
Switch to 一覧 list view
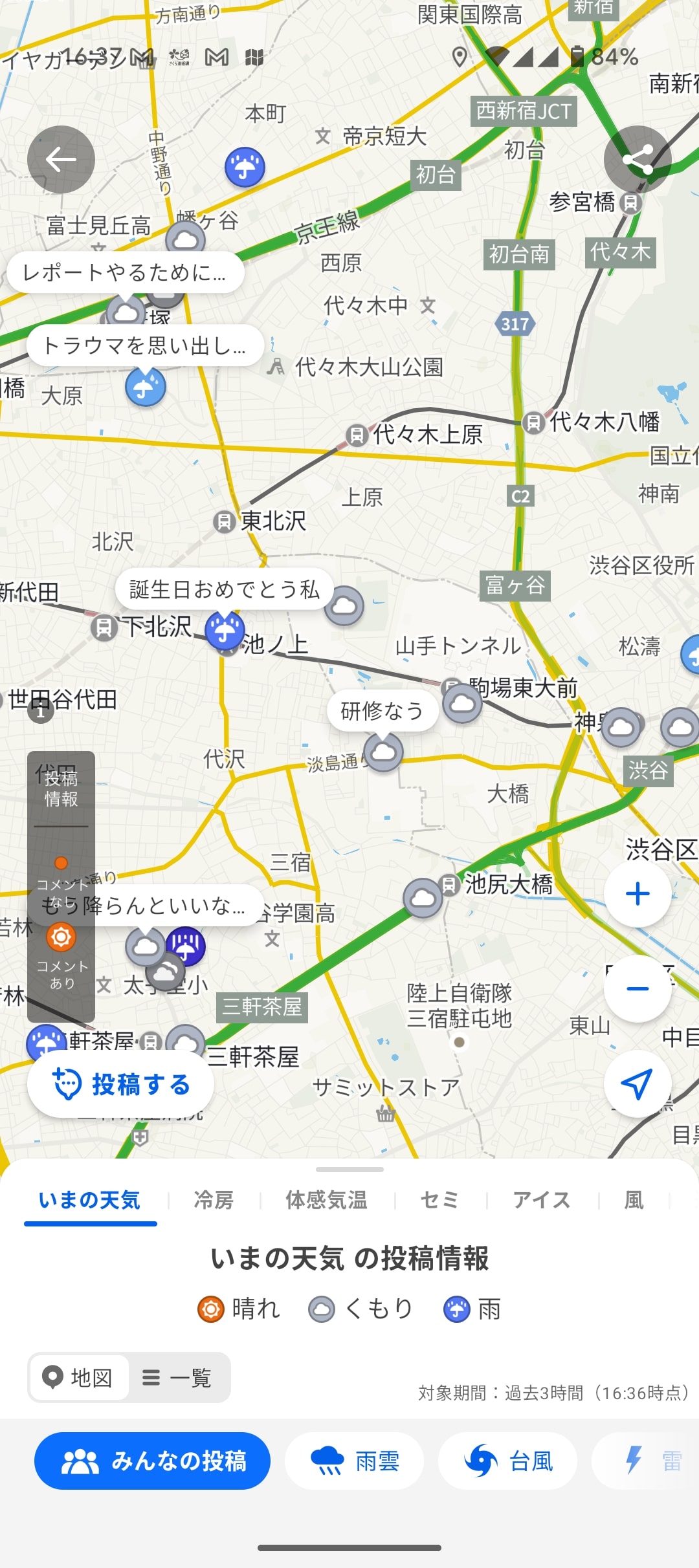coord(178,1377)
